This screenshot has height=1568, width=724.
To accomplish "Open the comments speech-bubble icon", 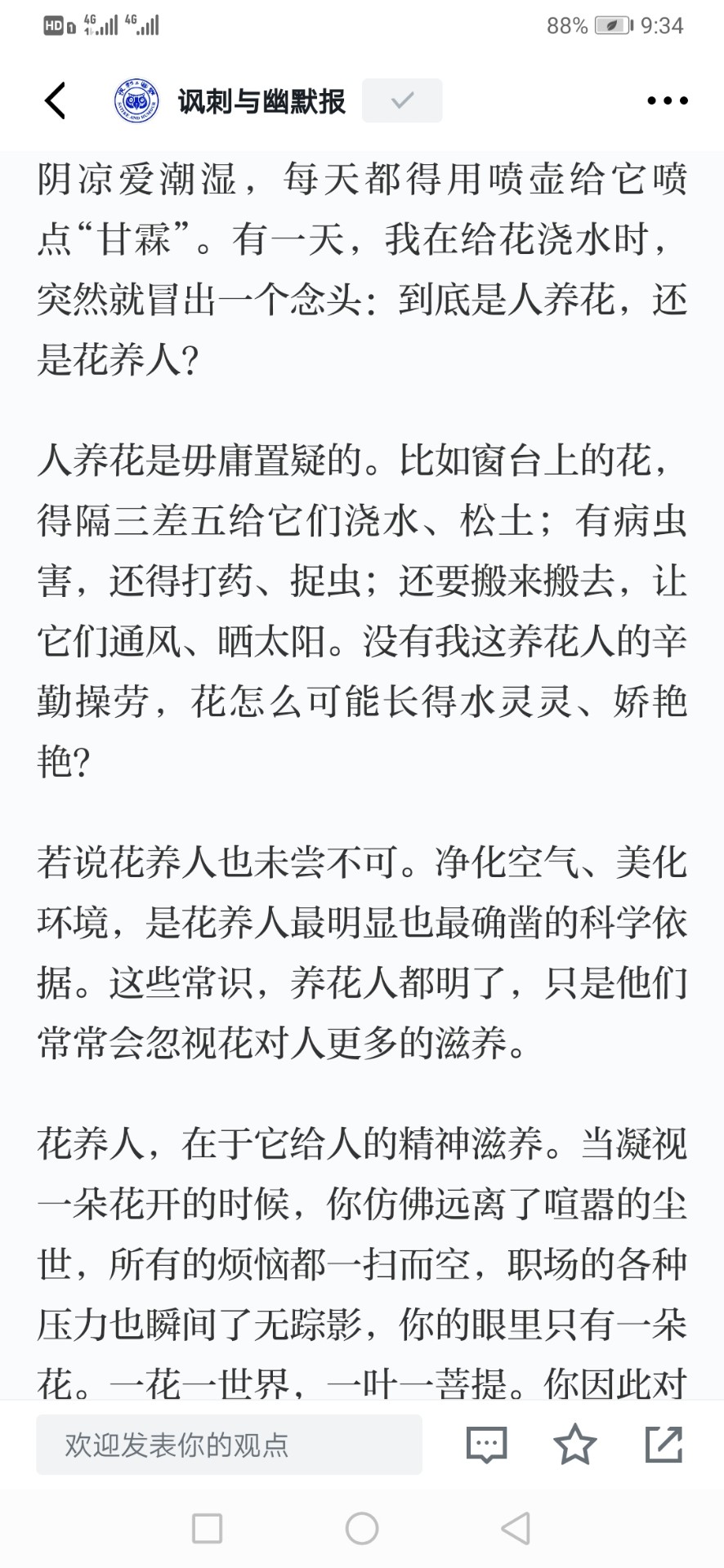I will click(x=487, y=1445).
